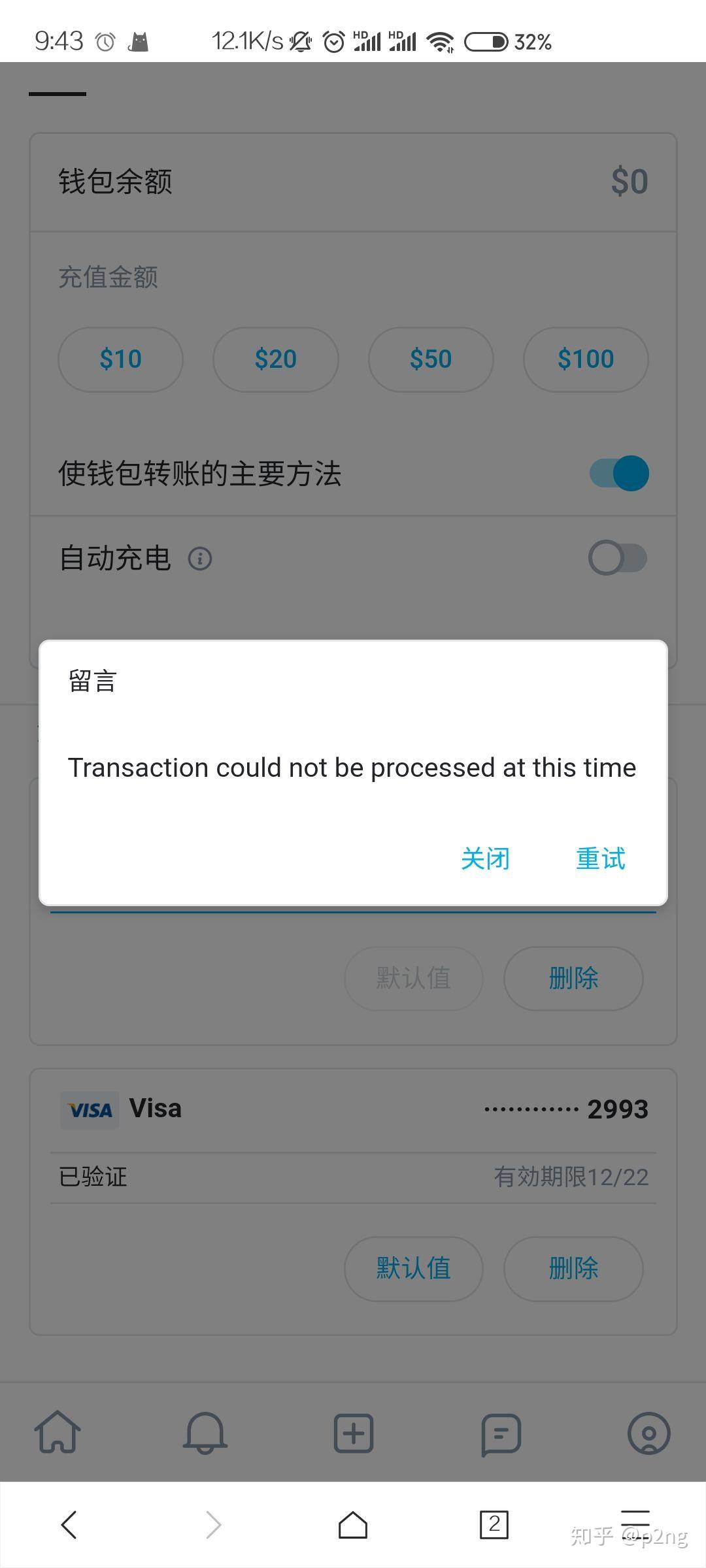This screenshot has width=706, height=1568.
Task: Delete the Visa card ending 2993
Action: (573, 1268)
